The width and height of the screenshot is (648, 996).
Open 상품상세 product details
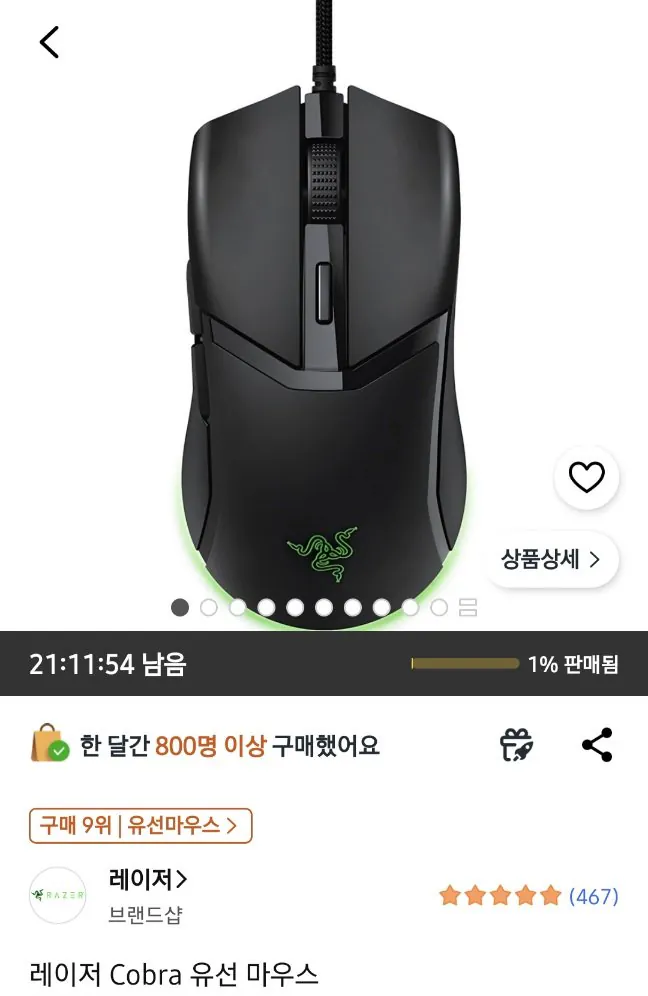click(x=559, y=559)
